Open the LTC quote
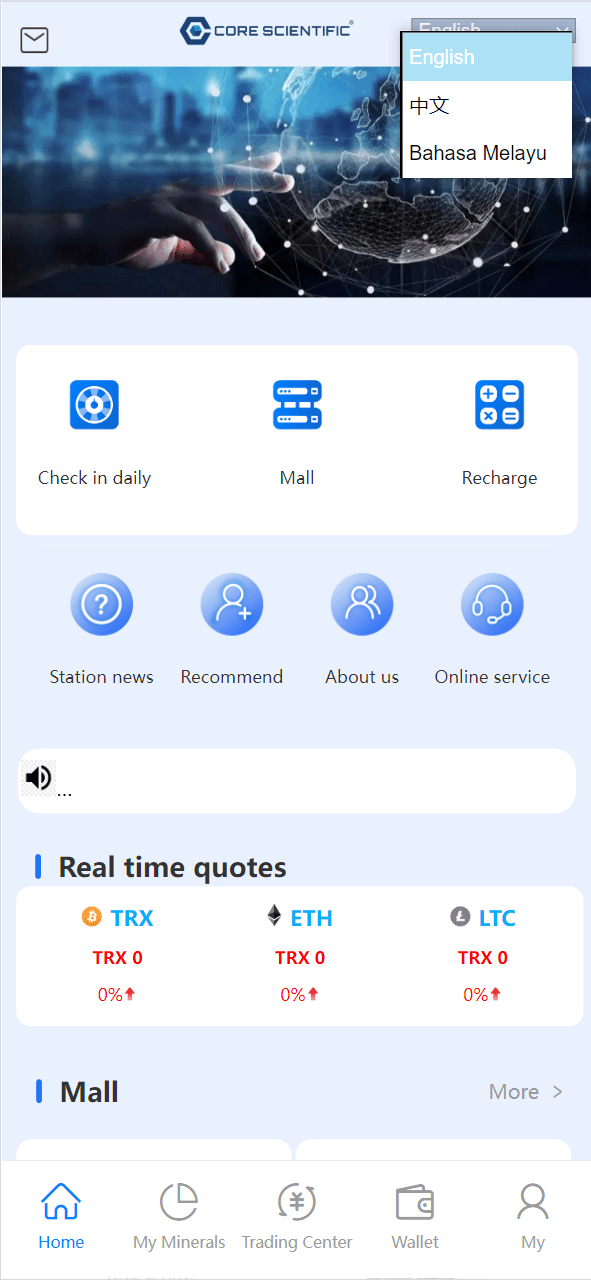The width and height of the screenshot is (591, 1280). (x=482, y=955)
